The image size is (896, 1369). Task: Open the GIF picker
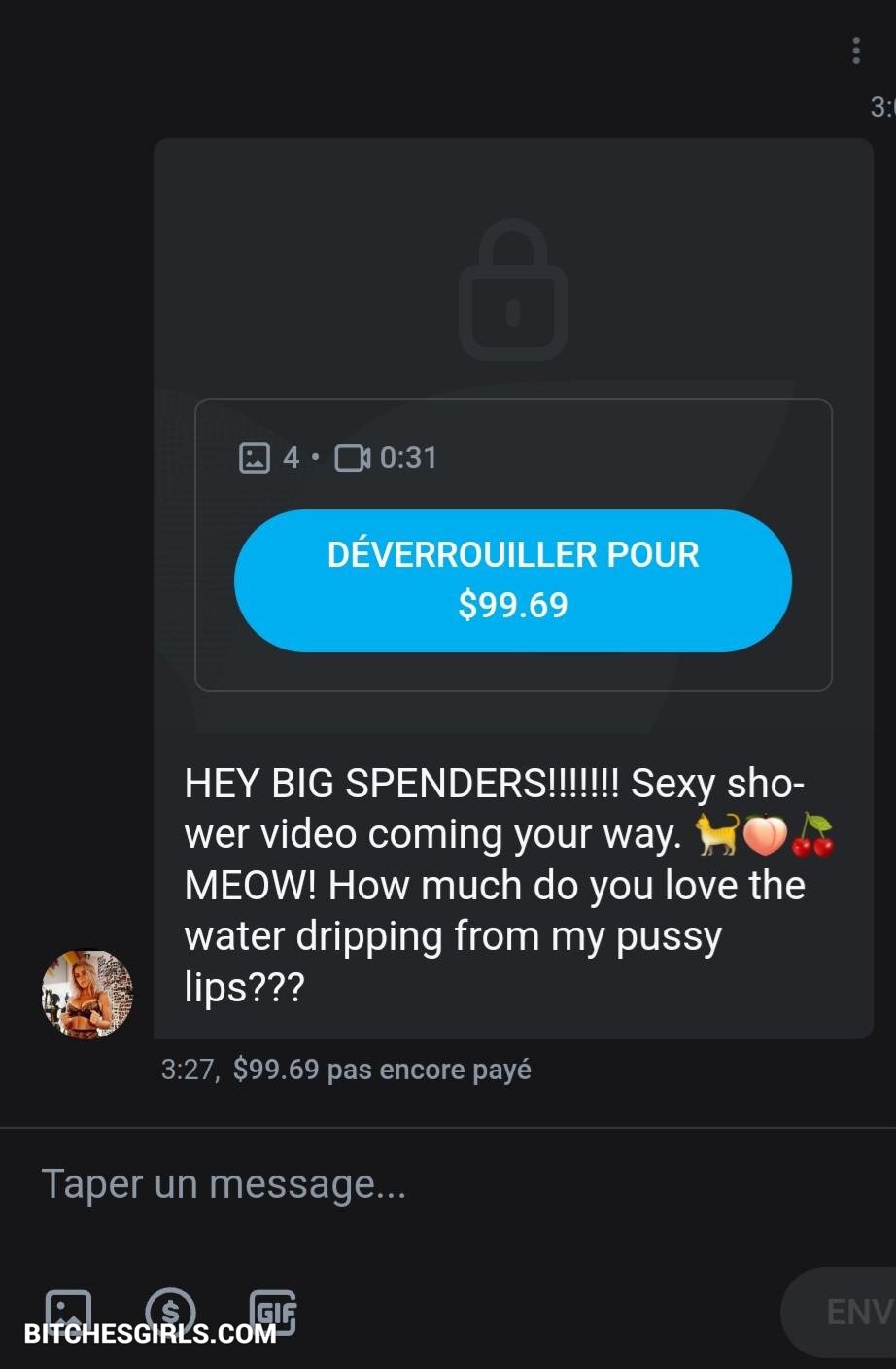pyautogui.click(x=273, y=1311)
